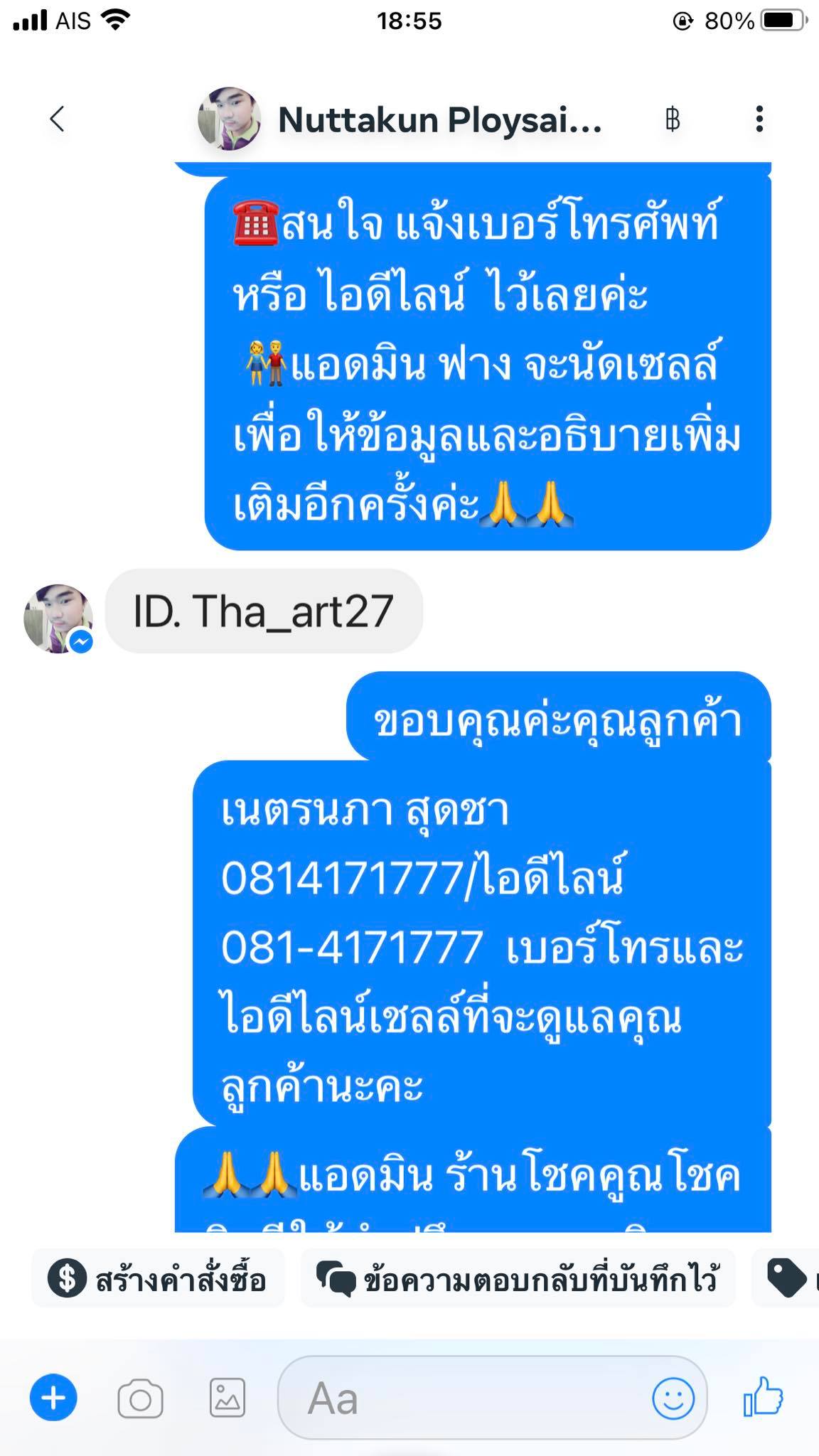Open the blue plus attachments button
Screen dimensions: 819x1456
coord(53,1398)
